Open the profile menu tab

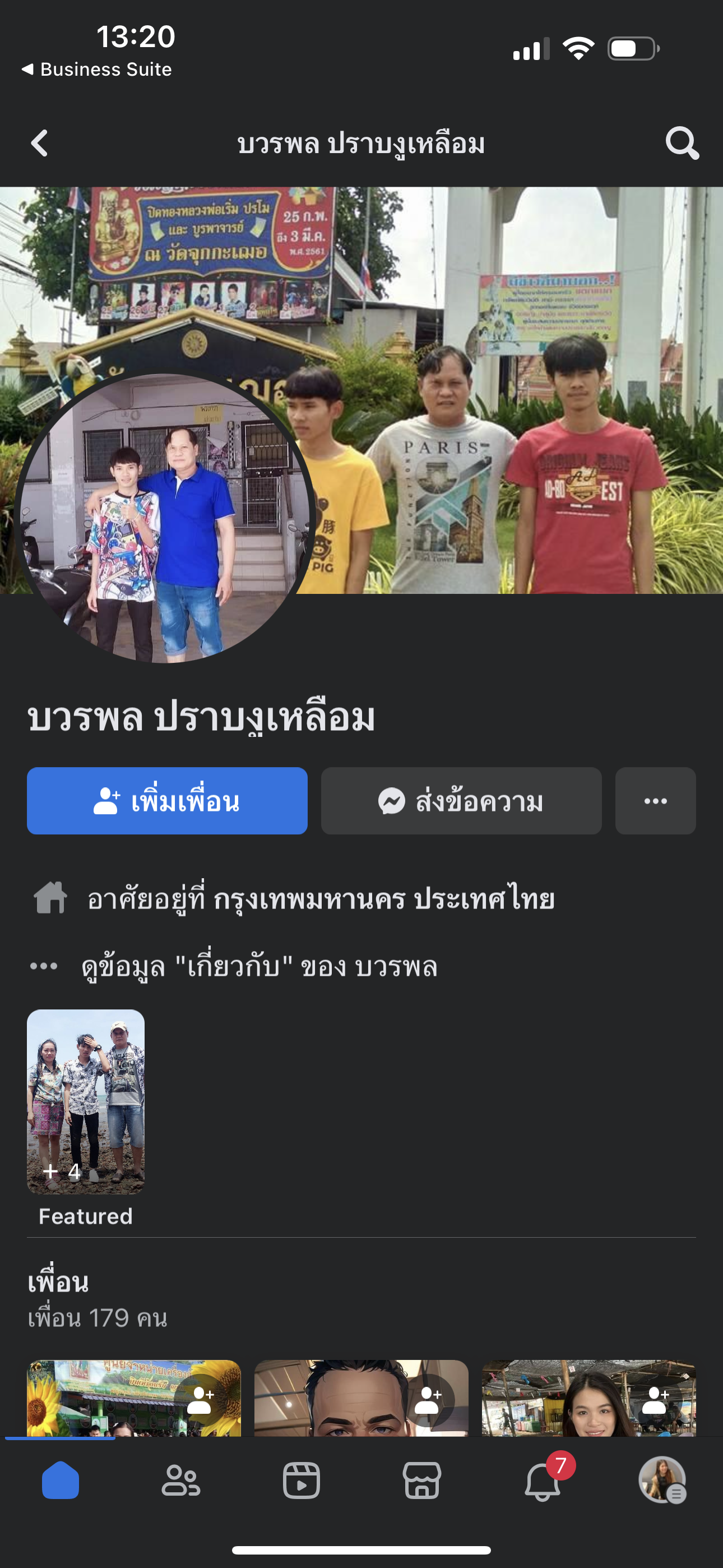pos(662,1481)
